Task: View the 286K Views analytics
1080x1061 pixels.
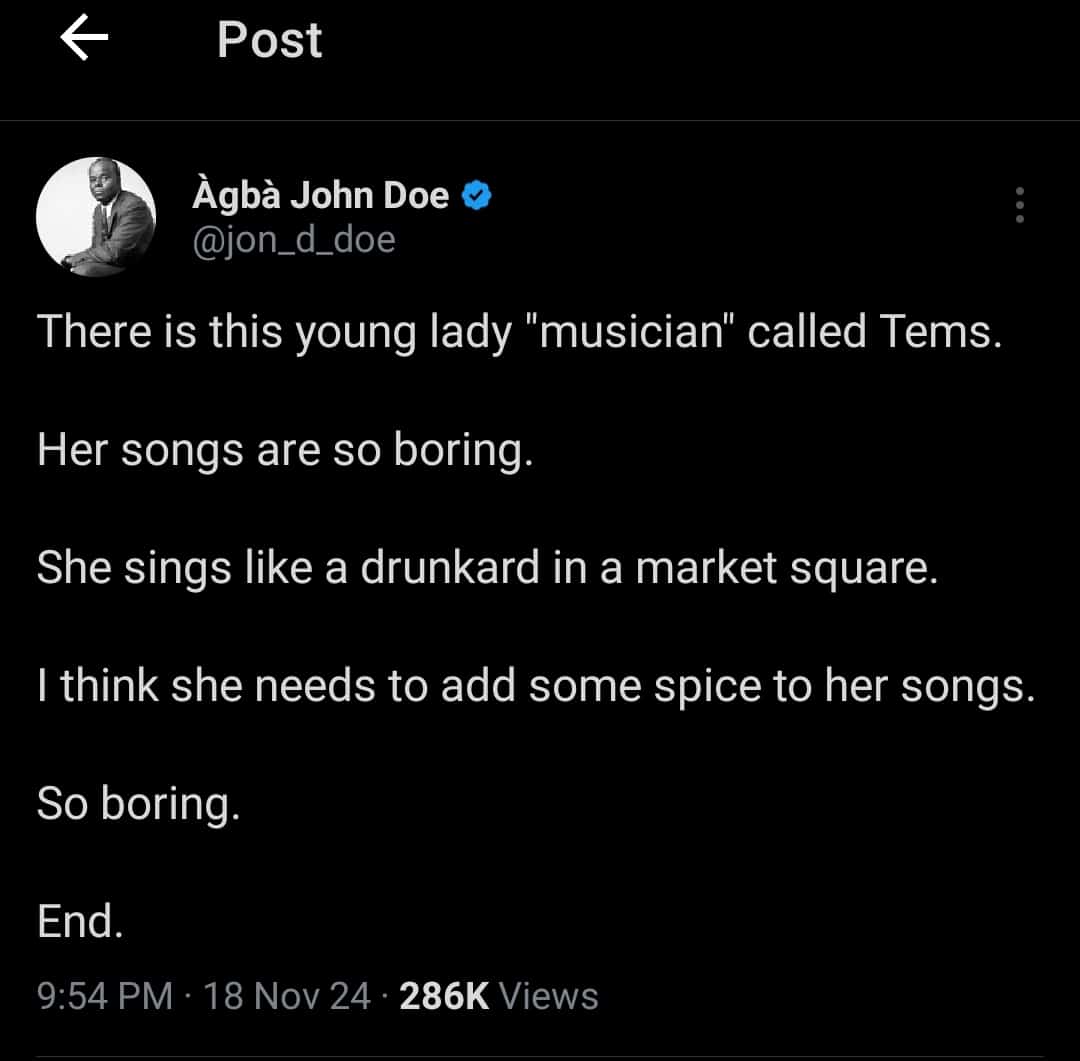Action: [x=498, y=996]
